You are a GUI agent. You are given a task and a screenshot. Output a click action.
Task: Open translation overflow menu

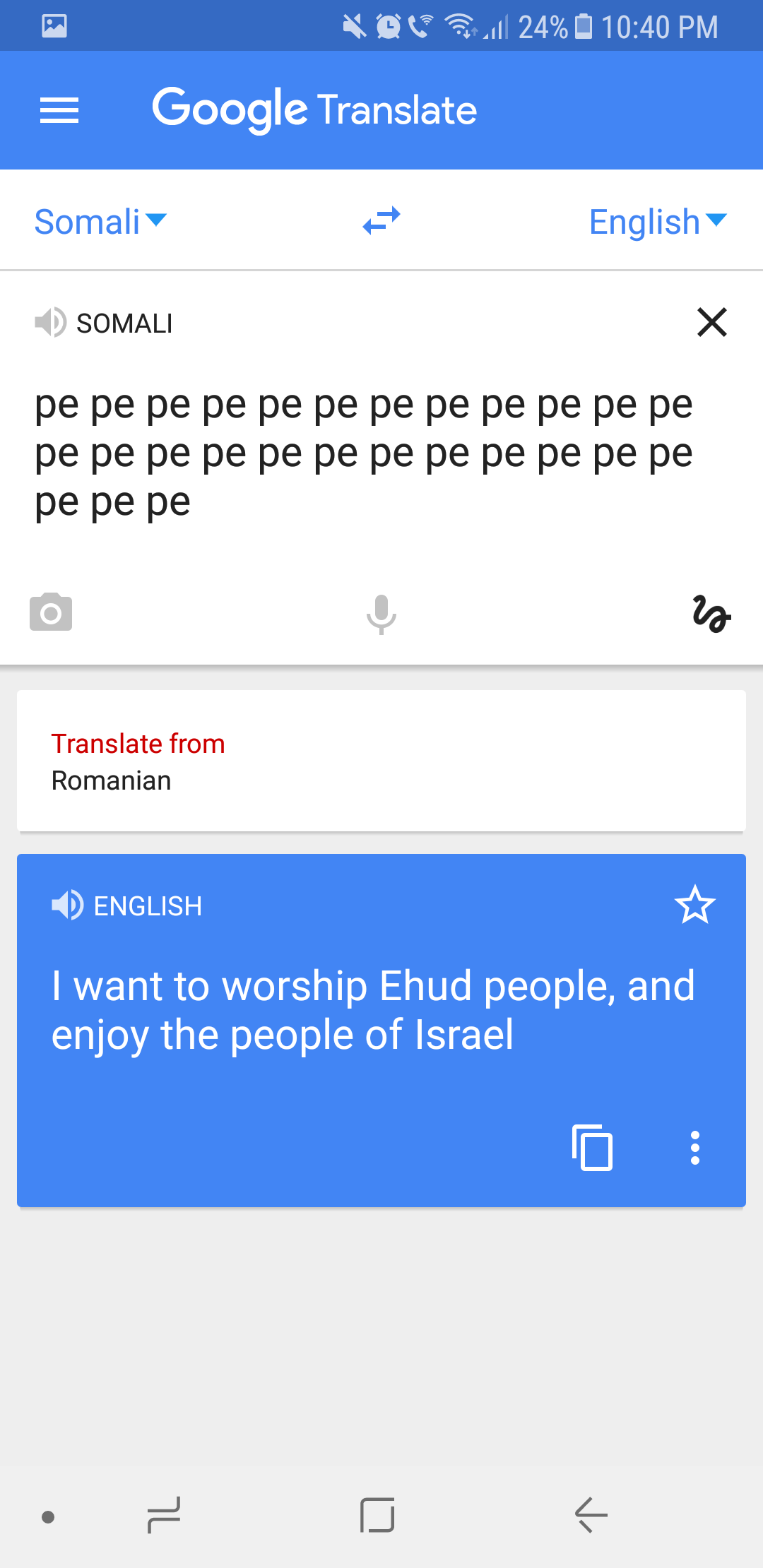[x=695, y=1147]
